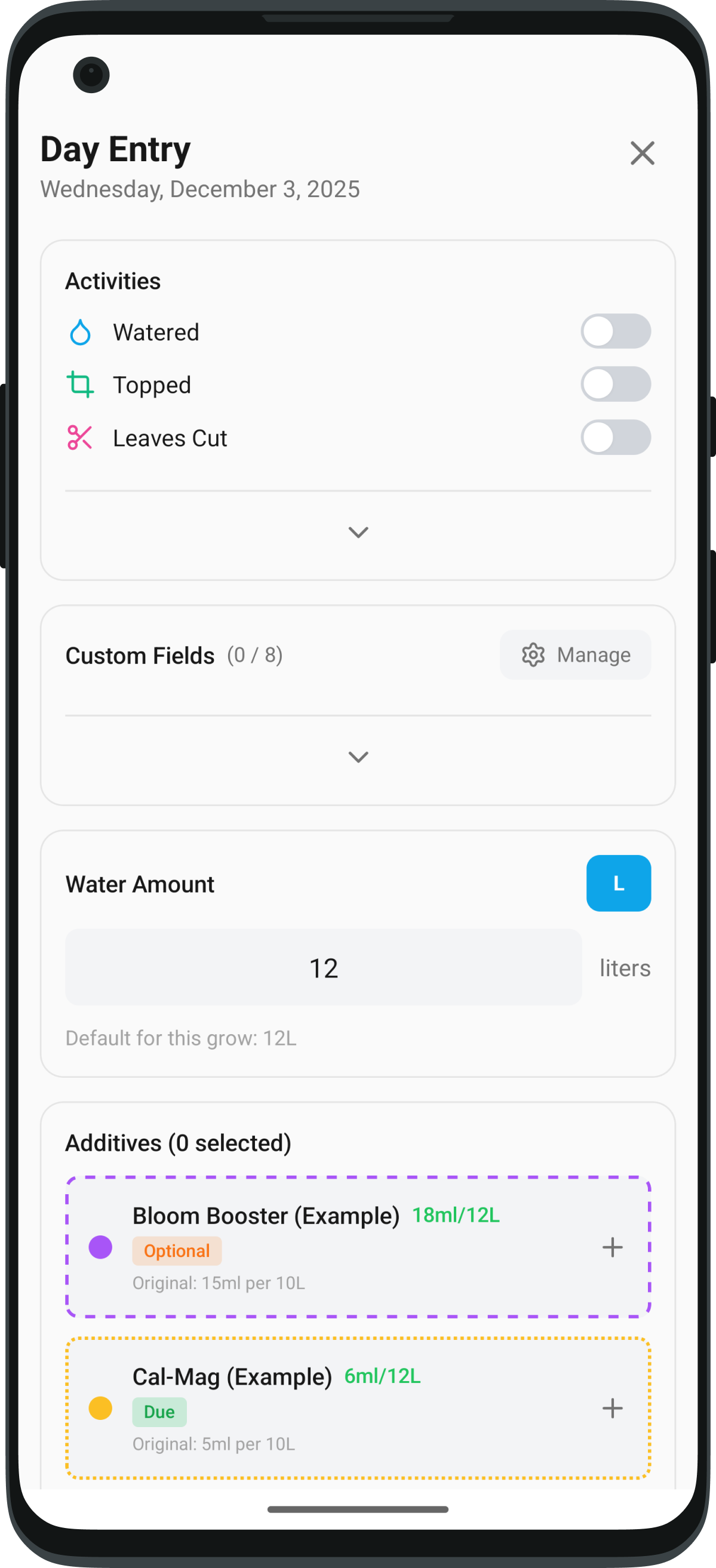Enable the Watered toggle
This screenshot has height=1568, width=716.
point(616,331)
